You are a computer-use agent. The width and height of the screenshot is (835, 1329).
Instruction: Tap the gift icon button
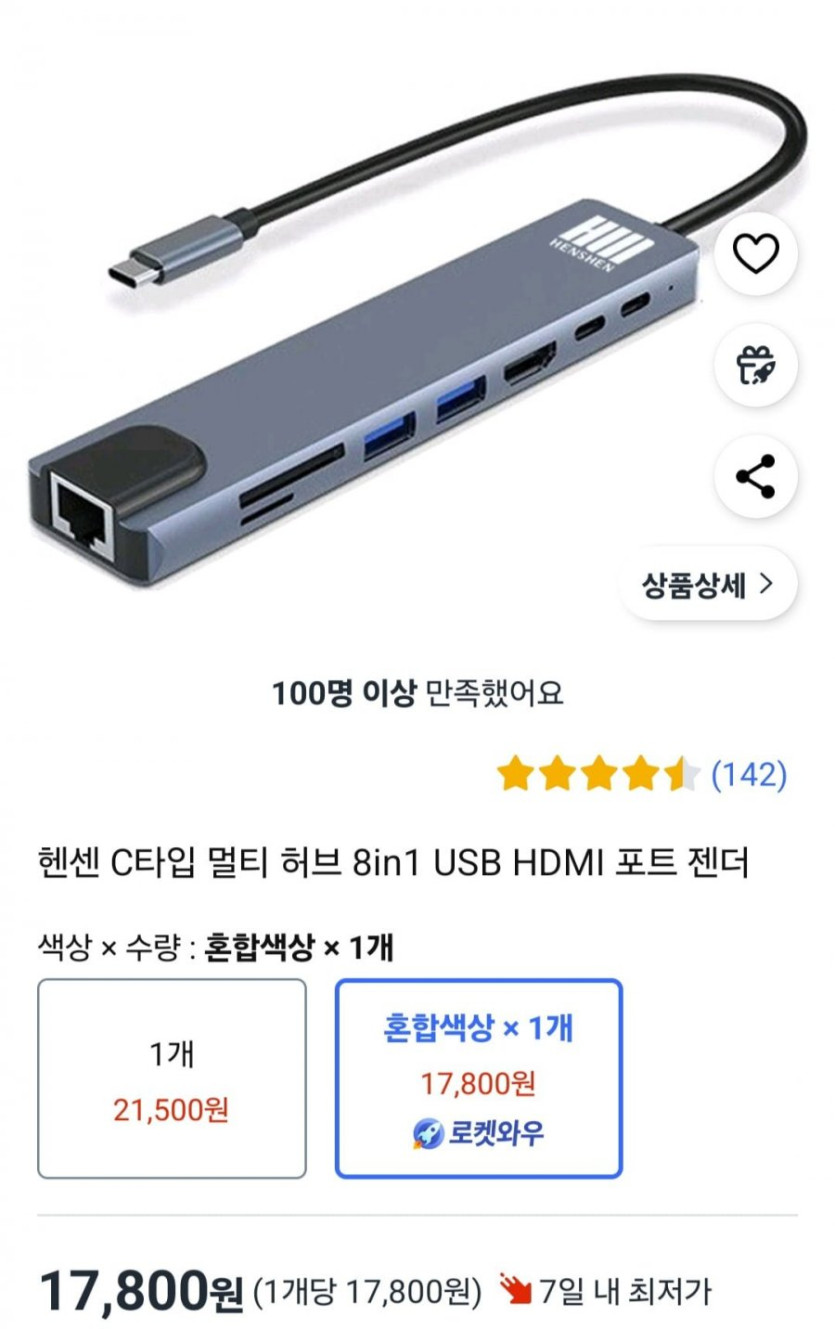tap(755, 366)
